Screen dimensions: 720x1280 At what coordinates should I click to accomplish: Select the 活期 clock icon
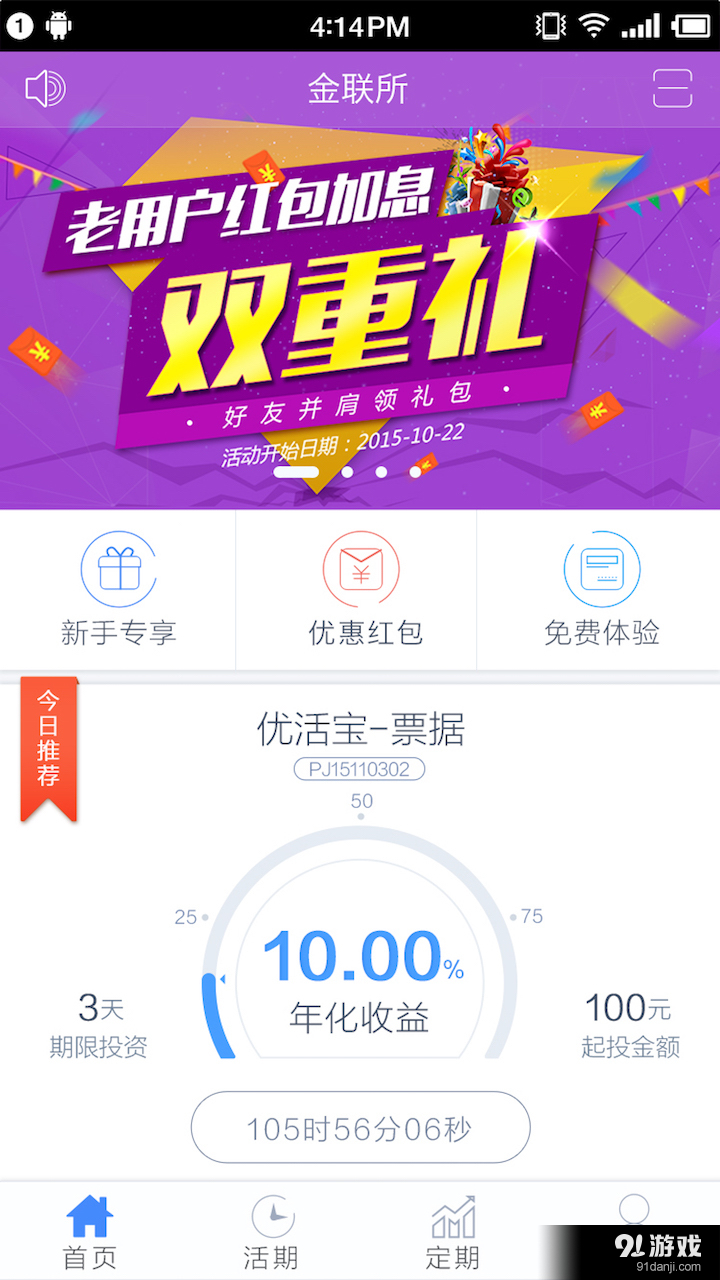click(x=270, y=1213)
